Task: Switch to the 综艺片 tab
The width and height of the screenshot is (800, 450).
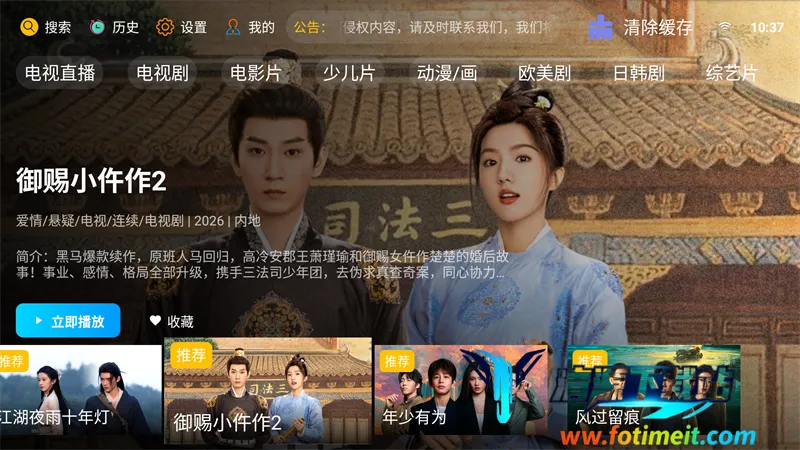Action: (x=731, y=73)
